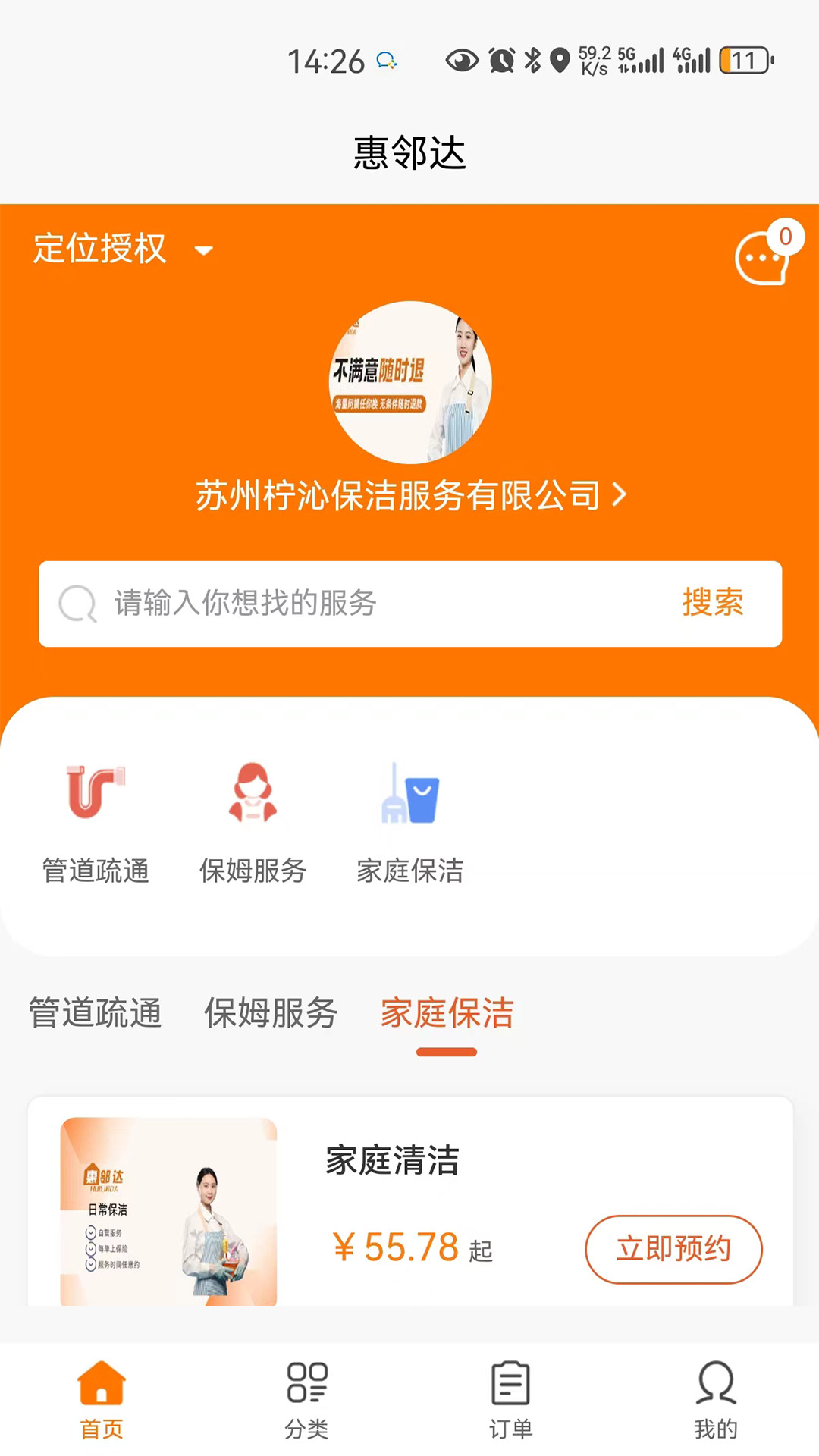This screenshot has height=1456, width=819.
Task: Switch to the 管道疏通 tab
Action: [96, 1013]
